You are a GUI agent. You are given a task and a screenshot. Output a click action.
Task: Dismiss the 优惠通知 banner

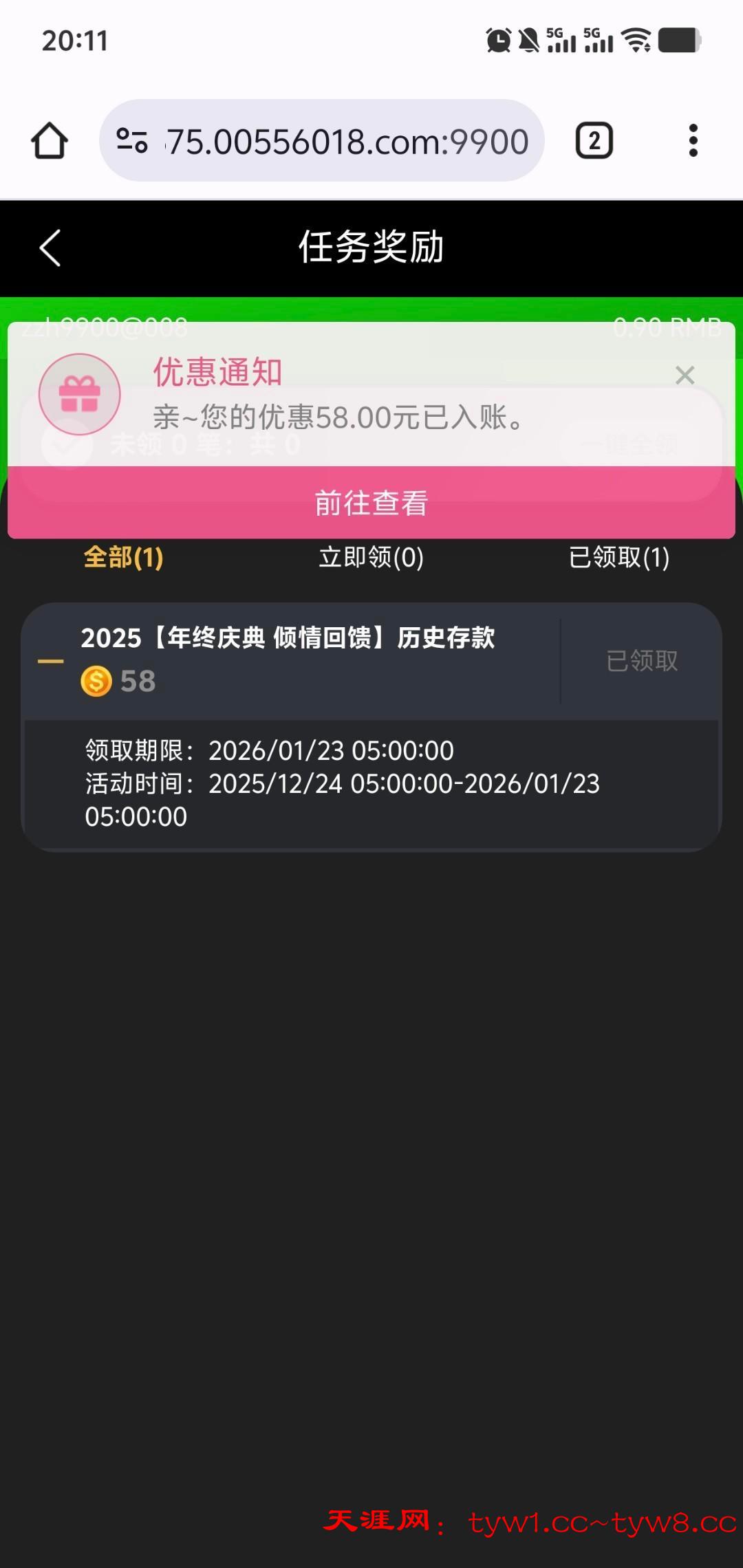[685, 375]
